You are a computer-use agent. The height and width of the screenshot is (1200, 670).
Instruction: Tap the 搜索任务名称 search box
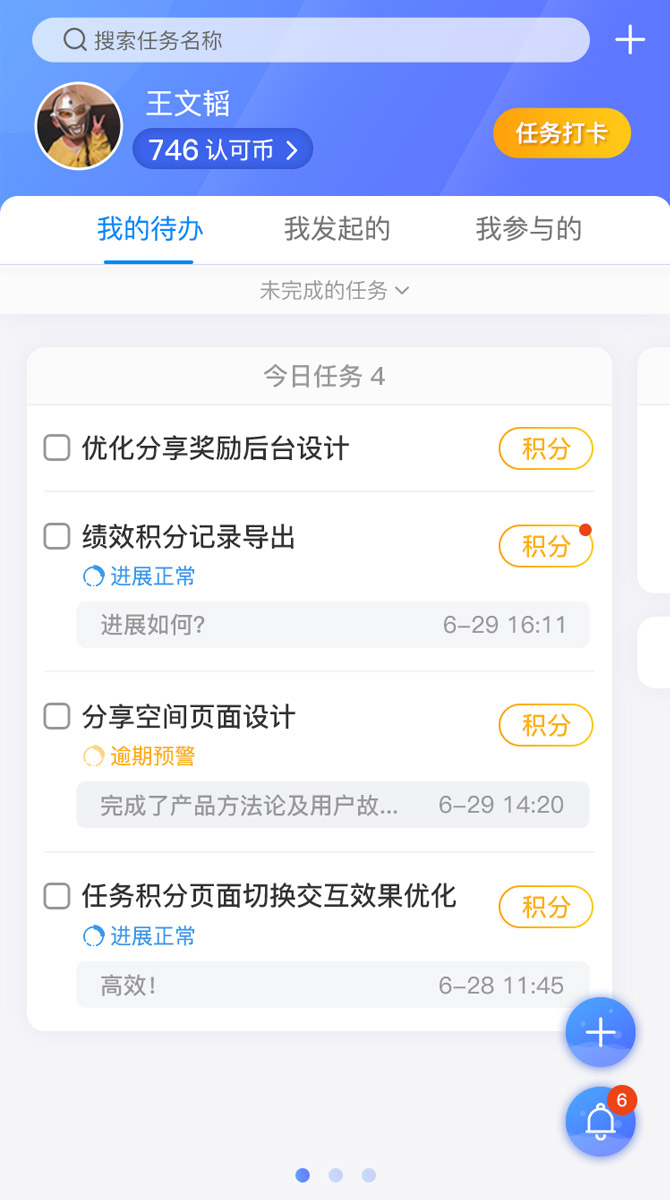[x=310, y=40]
